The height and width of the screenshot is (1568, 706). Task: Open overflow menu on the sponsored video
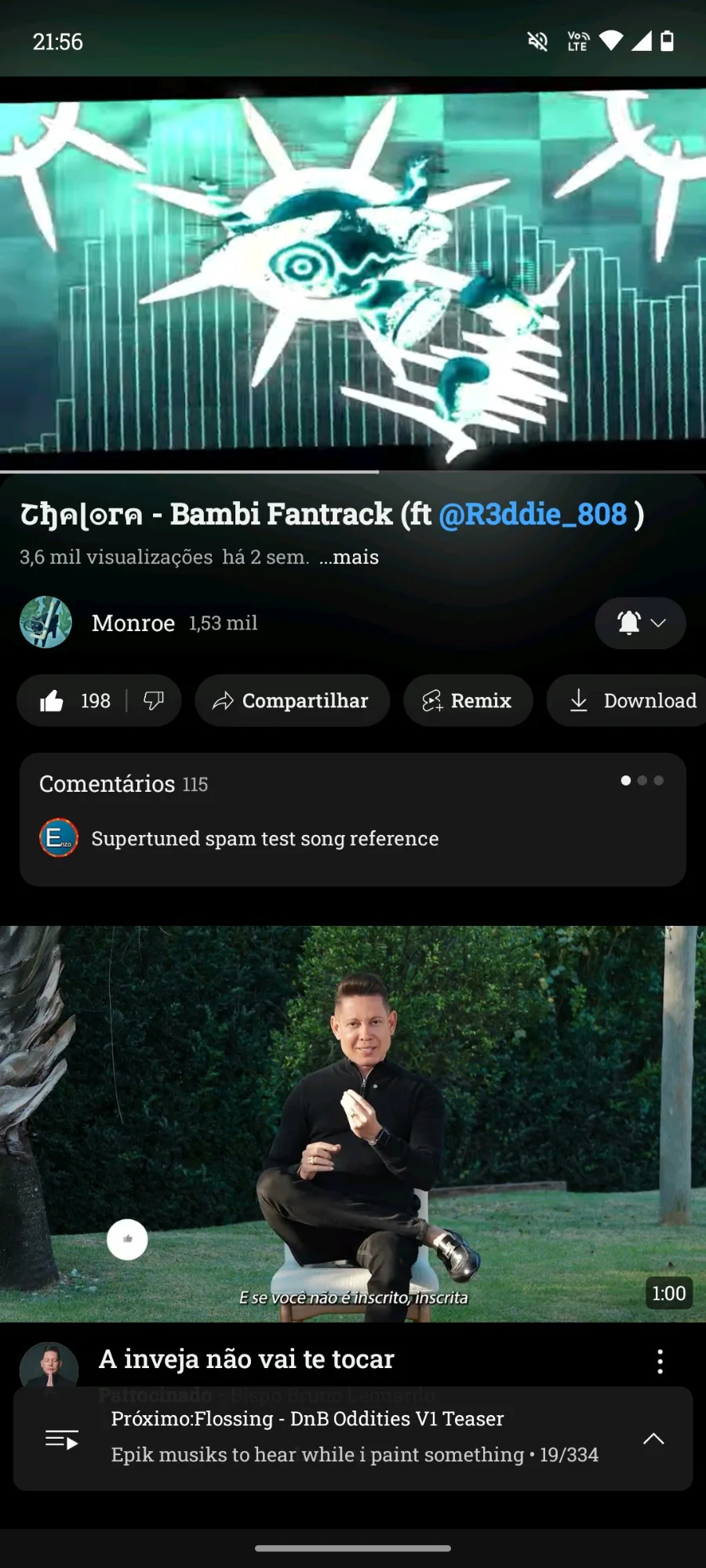point(660,1362)
